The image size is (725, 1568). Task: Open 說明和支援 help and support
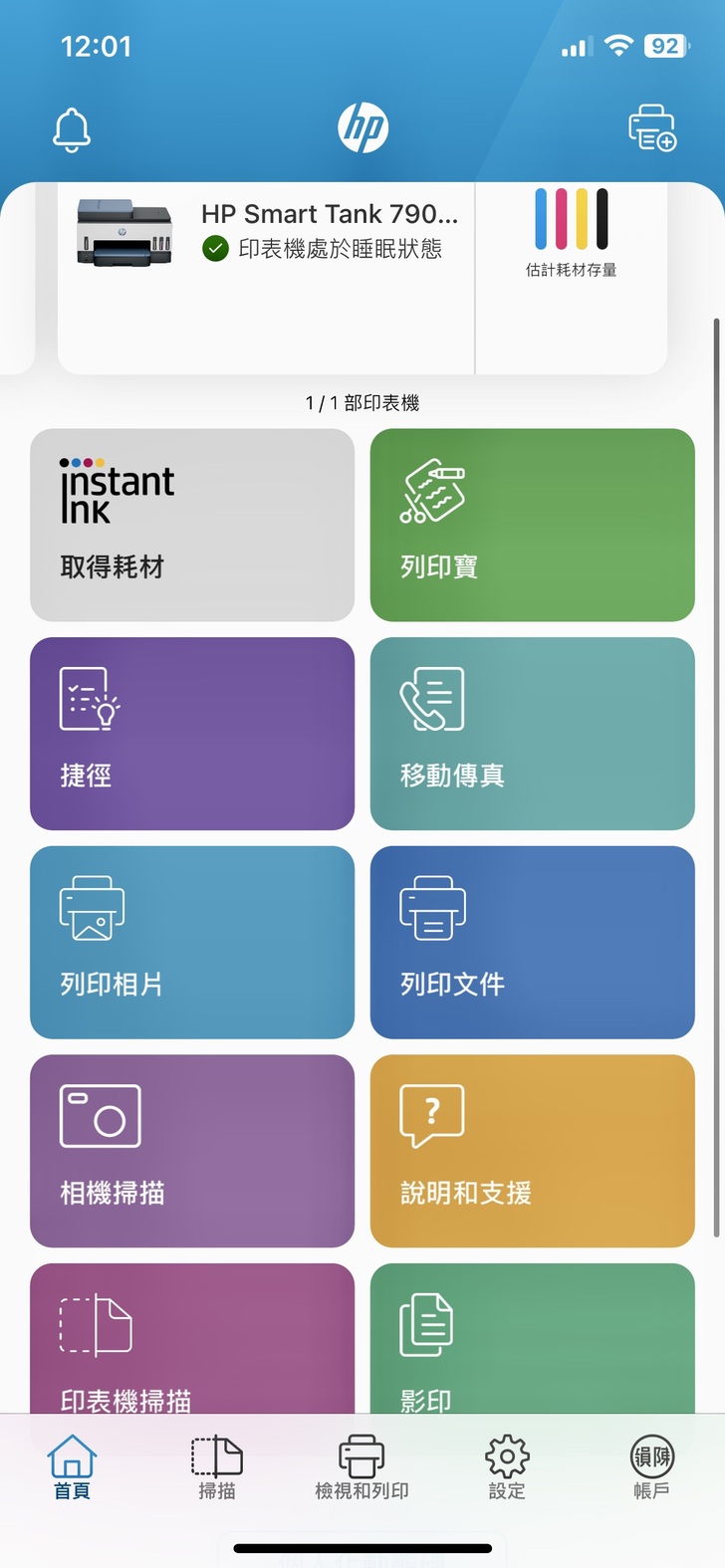[x=532, y=1151]
